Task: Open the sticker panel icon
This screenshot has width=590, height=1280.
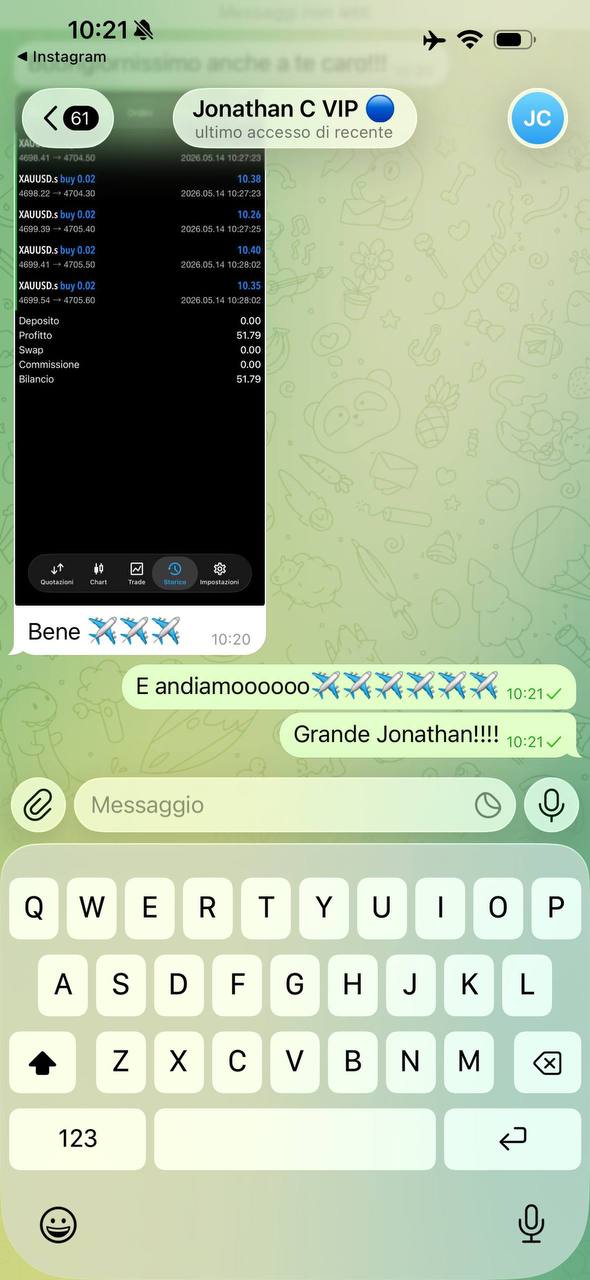Action: click(x=488, y=805)
